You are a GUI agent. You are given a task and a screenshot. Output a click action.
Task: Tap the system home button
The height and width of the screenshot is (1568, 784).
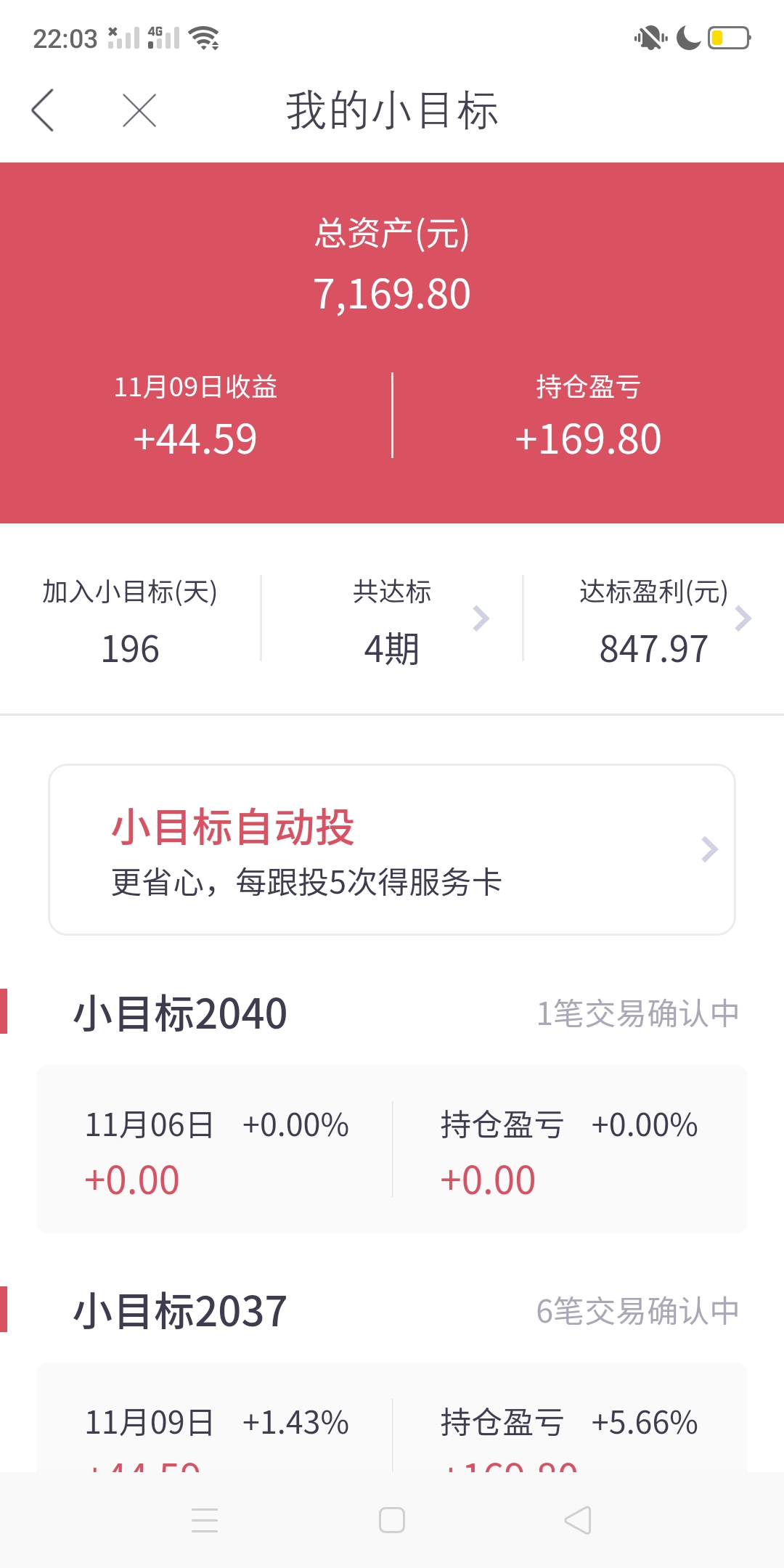point(392,1520)
